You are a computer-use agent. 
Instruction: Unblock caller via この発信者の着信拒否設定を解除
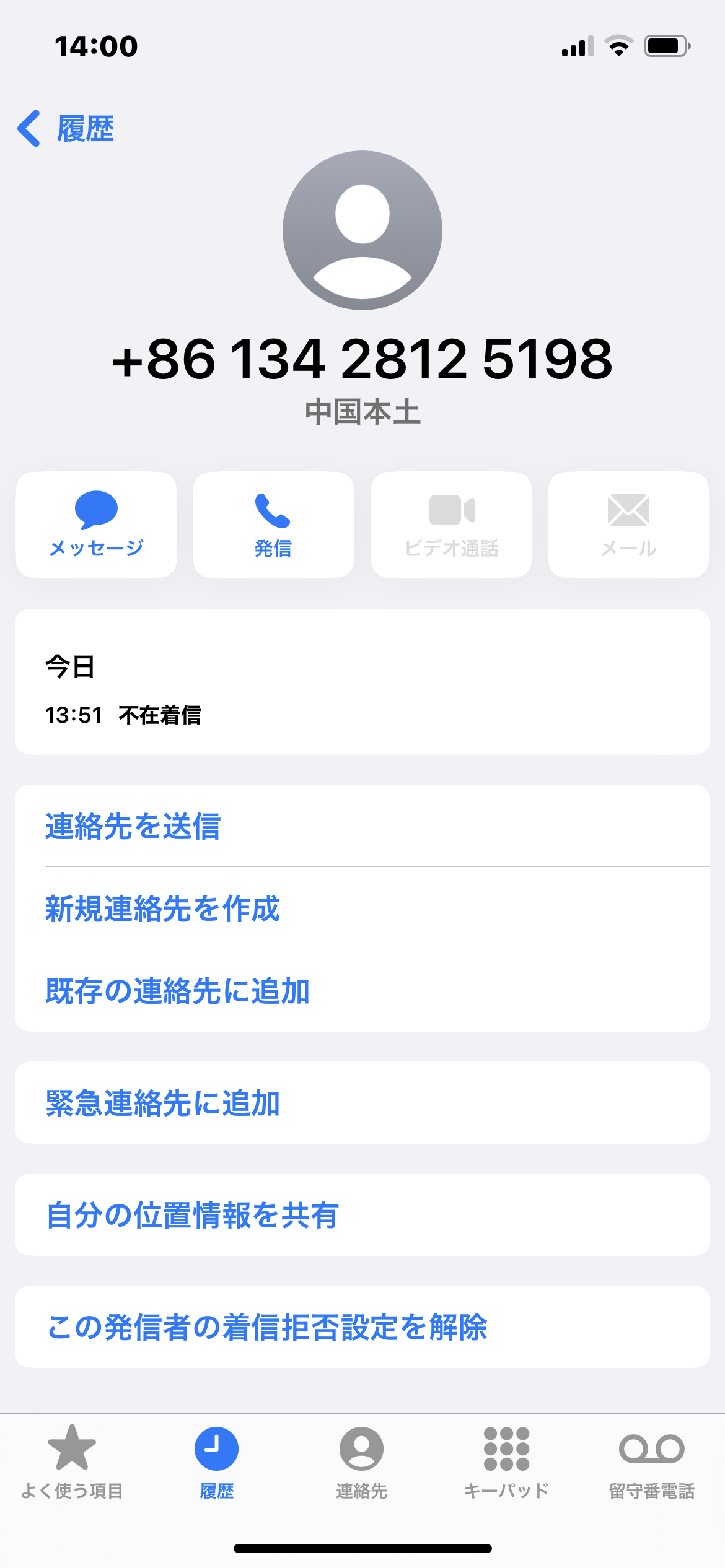362,1327
